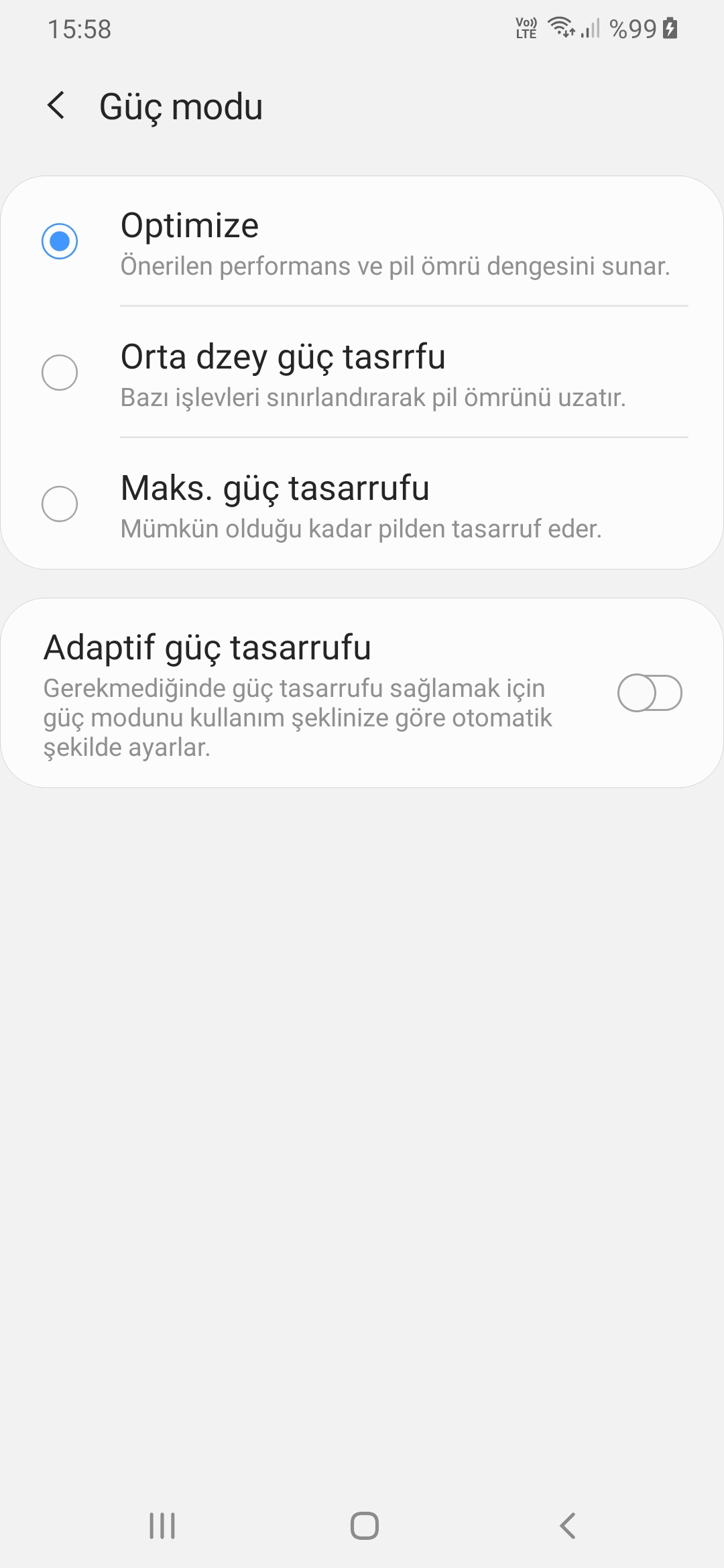Viewport: 724px width, 1568px height.
Task: Tap the home button in navigation bar
Action: (364, 1526)
